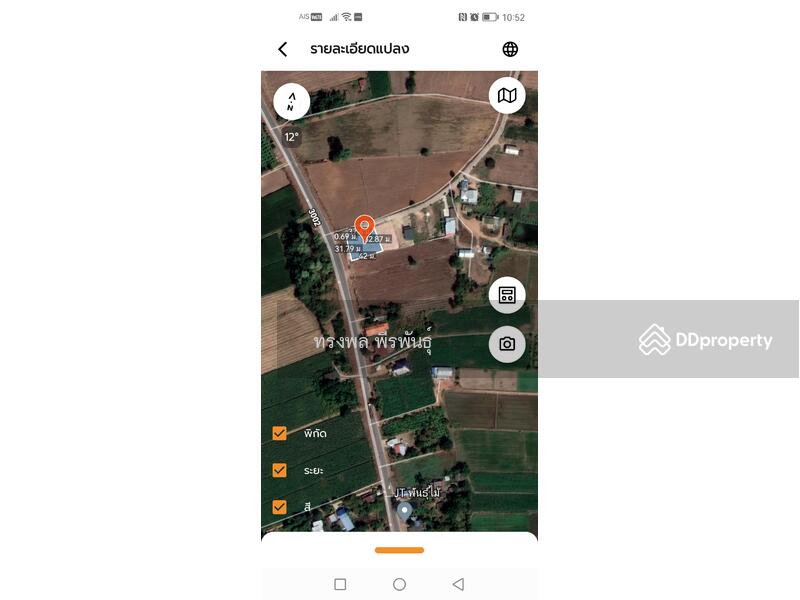Viewport: 800px width, 600px height.
Task: Tap the orange bottom sheet handle
Action: pos(399,550)
